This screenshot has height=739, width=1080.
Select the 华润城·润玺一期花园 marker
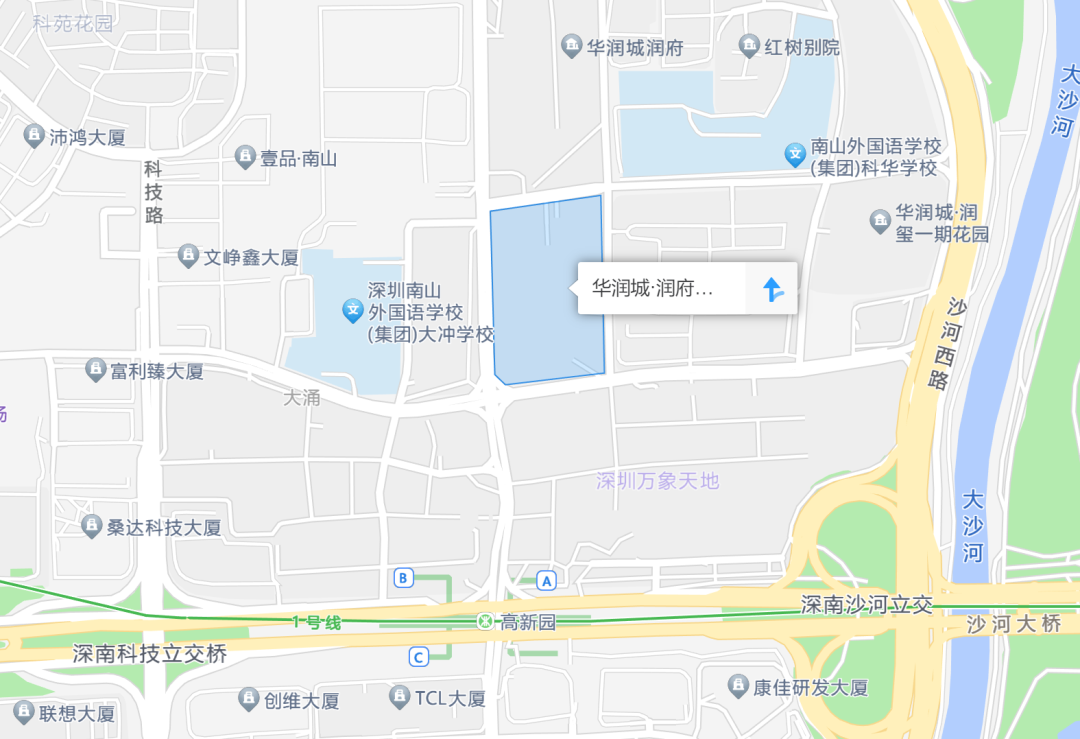(x=880, y=222)
